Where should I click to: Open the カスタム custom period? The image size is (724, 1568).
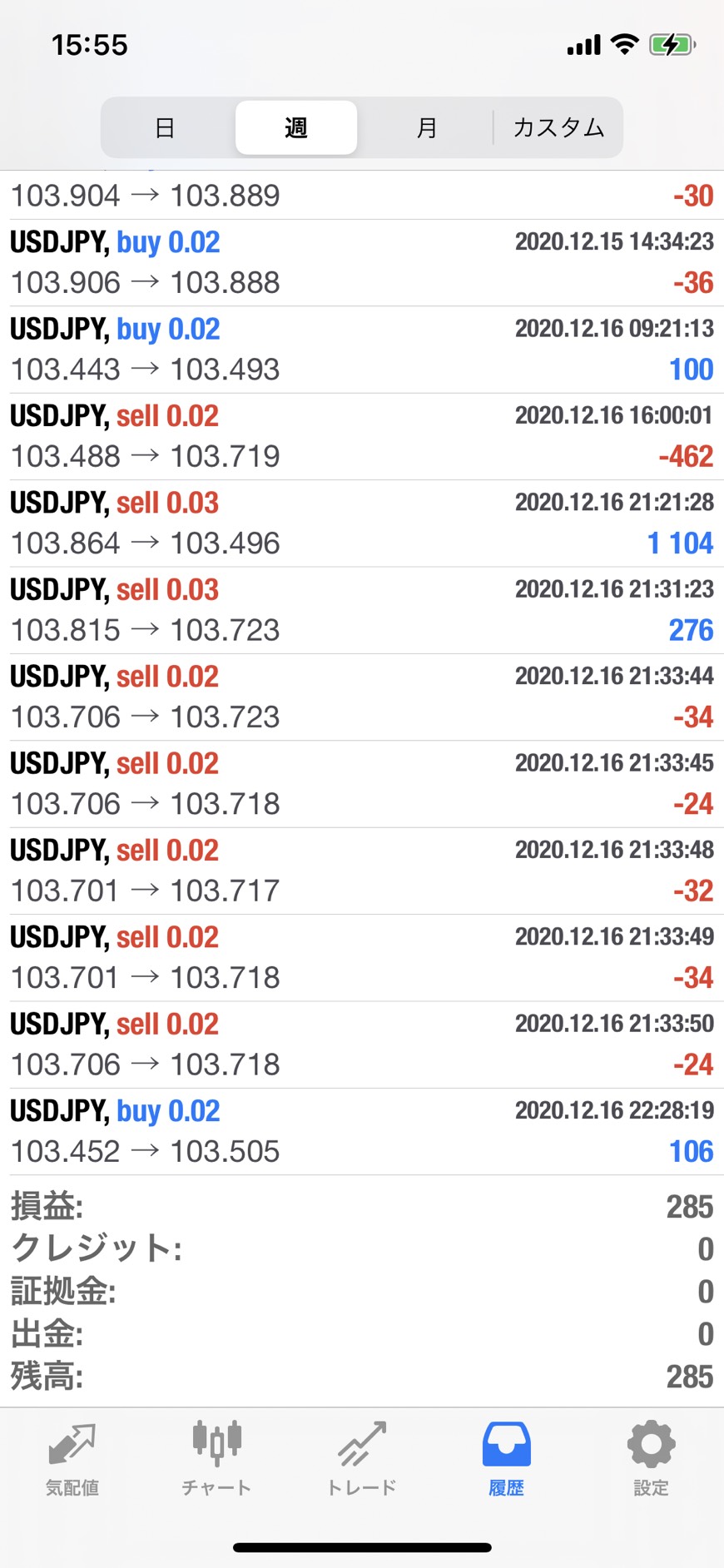click(x=558, y=127)
